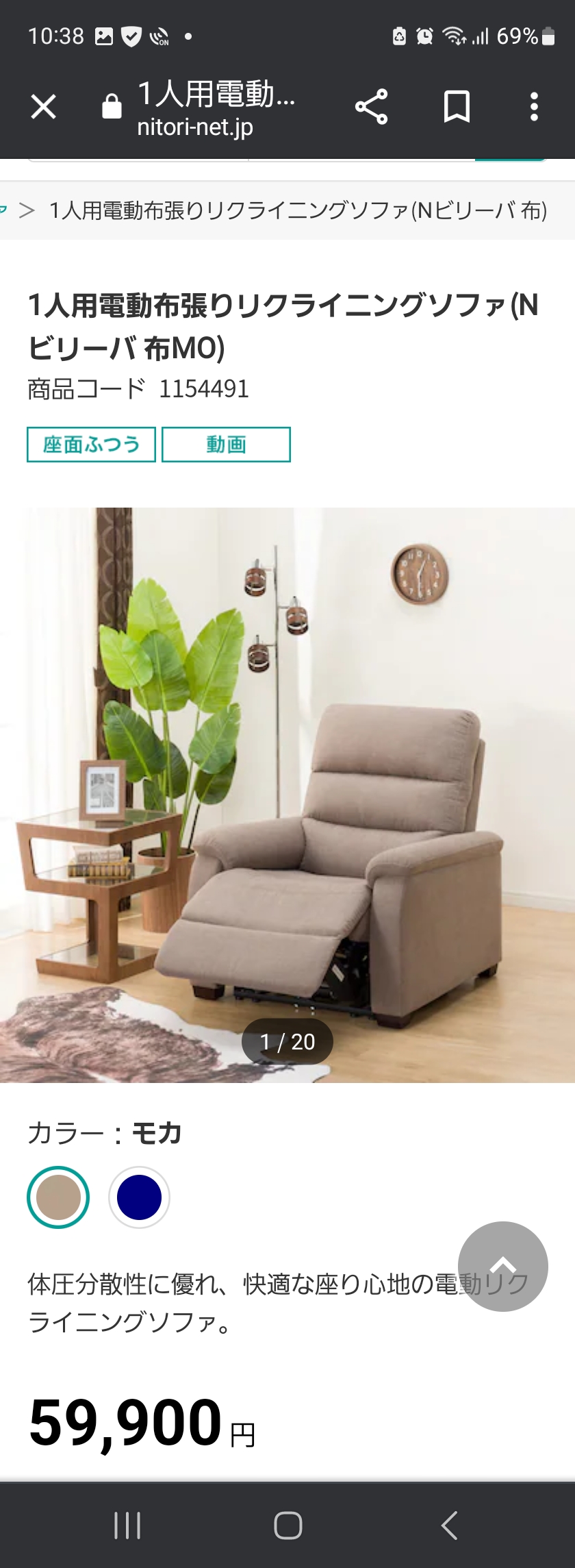Open the recent apps view

[127, 1526]
